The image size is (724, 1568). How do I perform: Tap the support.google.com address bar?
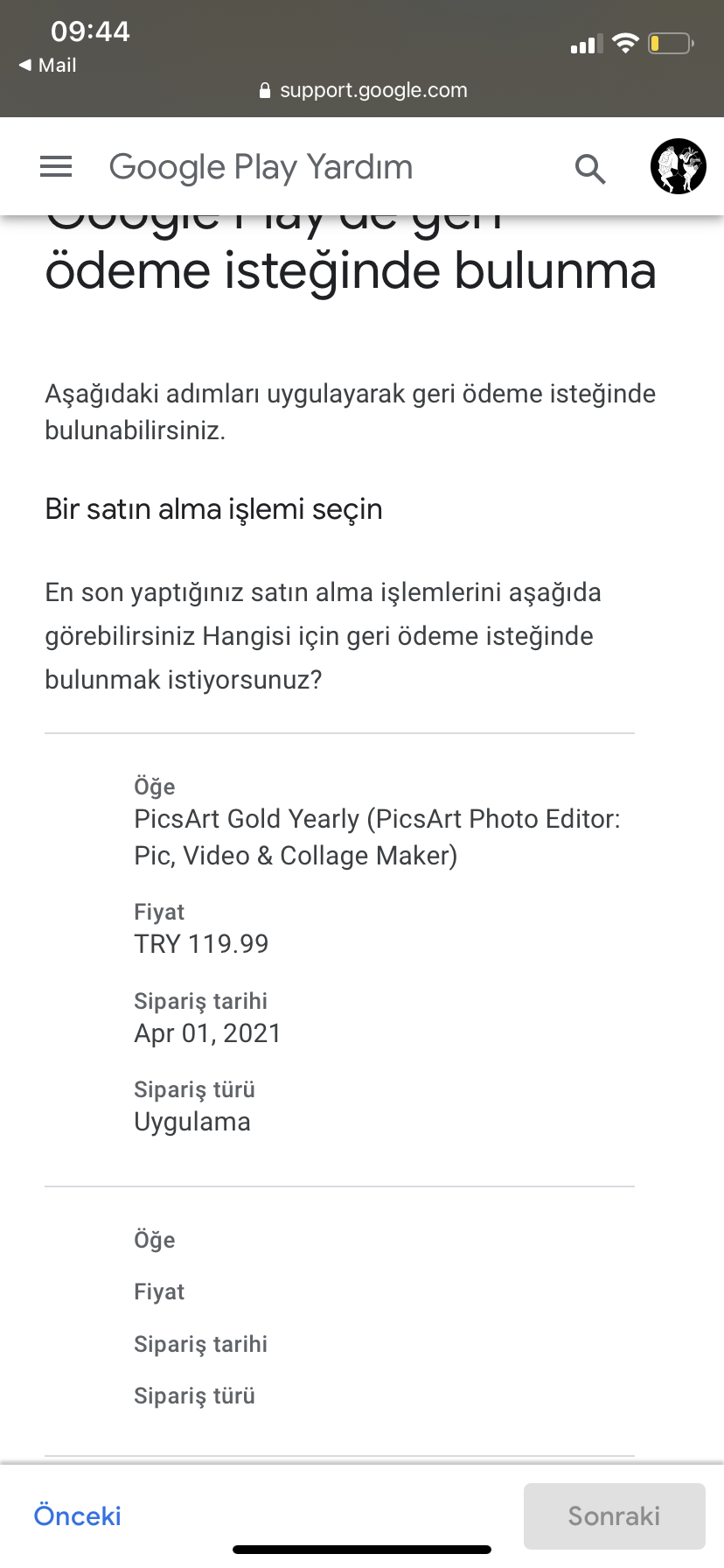(363, 90)
